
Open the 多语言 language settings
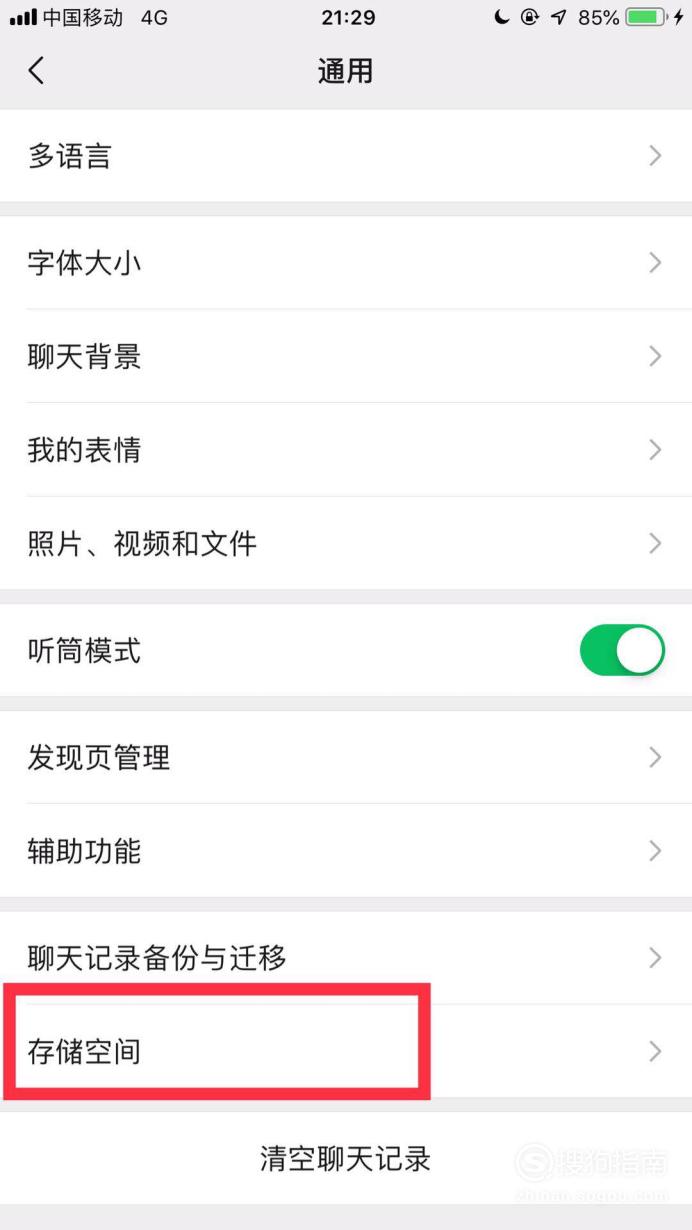coord(346,156)
